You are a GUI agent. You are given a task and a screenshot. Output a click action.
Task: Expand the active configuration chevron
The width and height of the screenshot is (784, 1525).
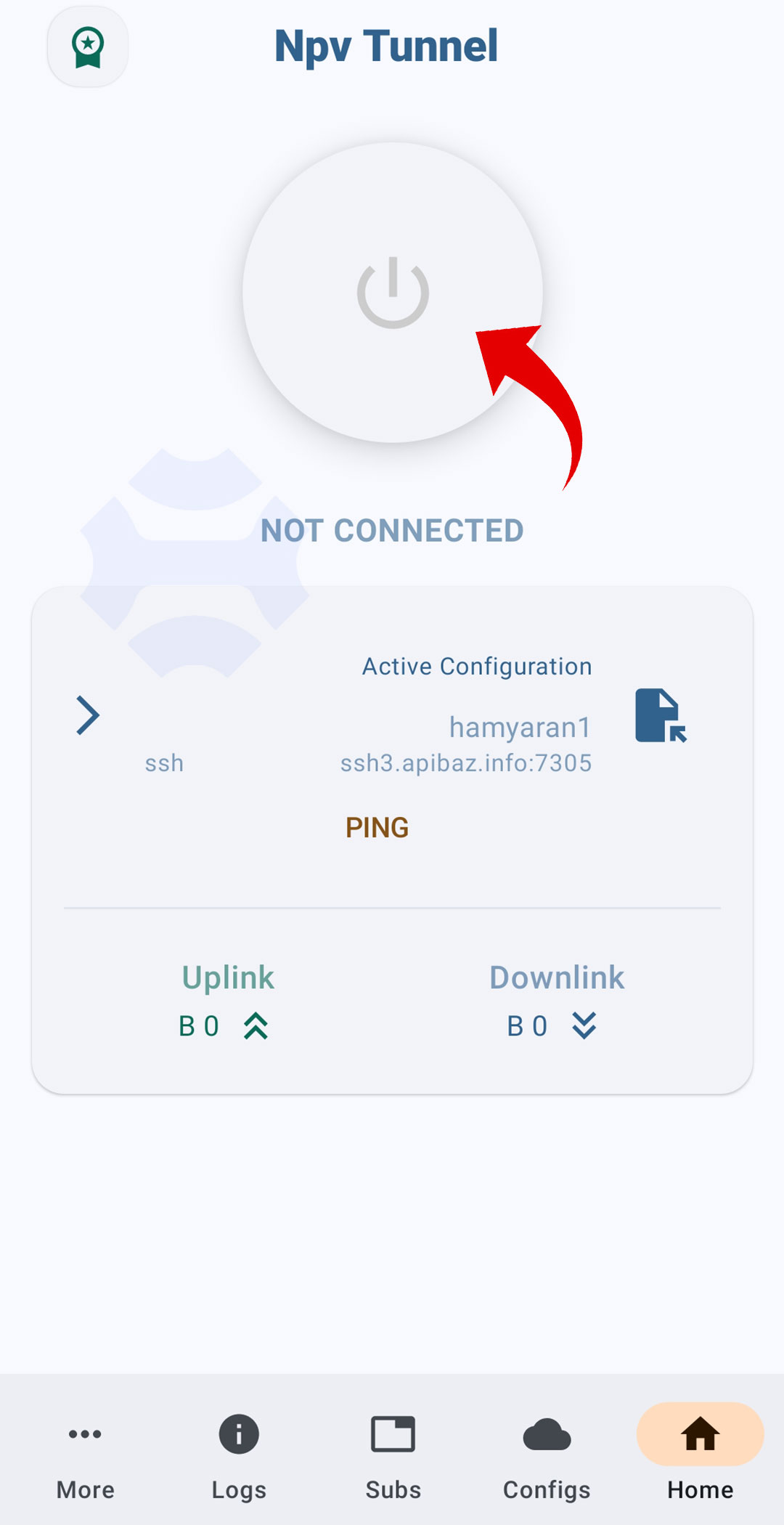click(x=88, y=715)
